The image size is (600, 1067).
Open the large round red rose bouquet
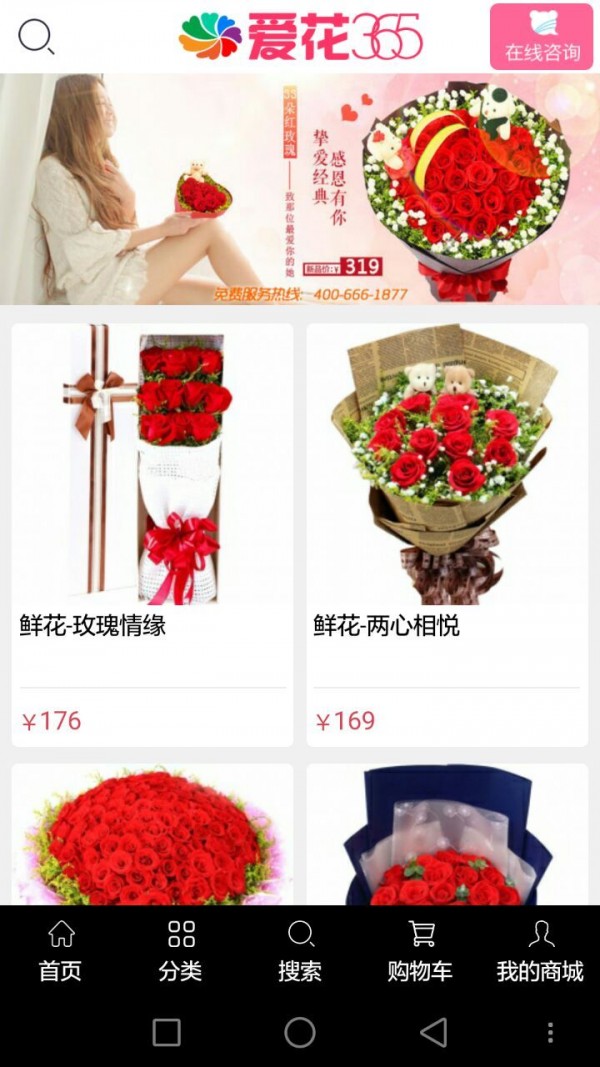[152, 834]
